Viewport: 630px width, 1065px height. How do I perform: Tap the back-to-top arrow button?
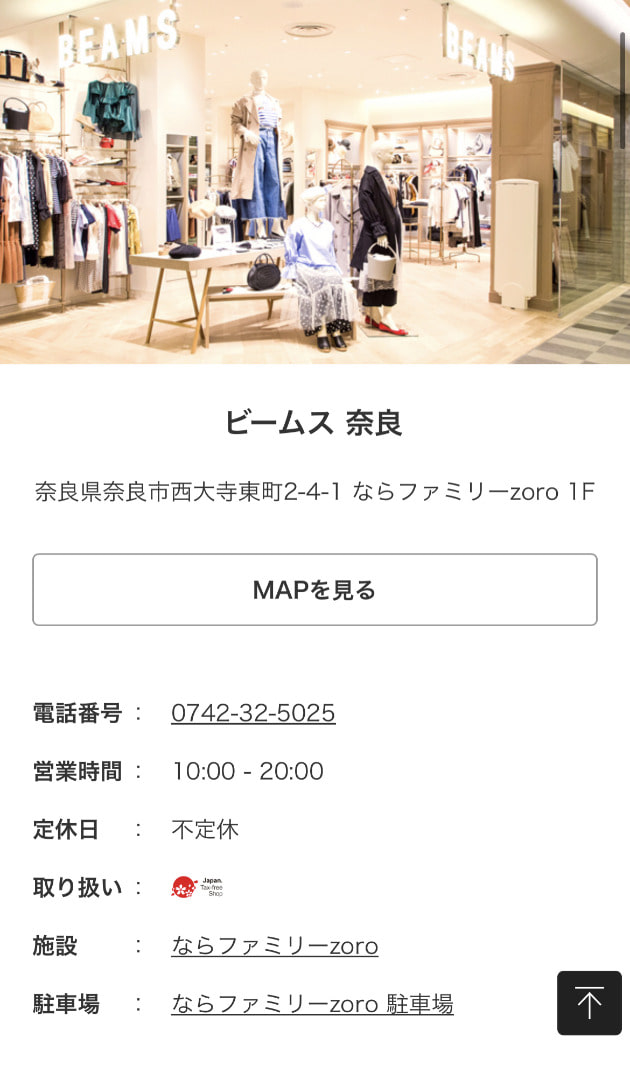(x=589, y=1002)
